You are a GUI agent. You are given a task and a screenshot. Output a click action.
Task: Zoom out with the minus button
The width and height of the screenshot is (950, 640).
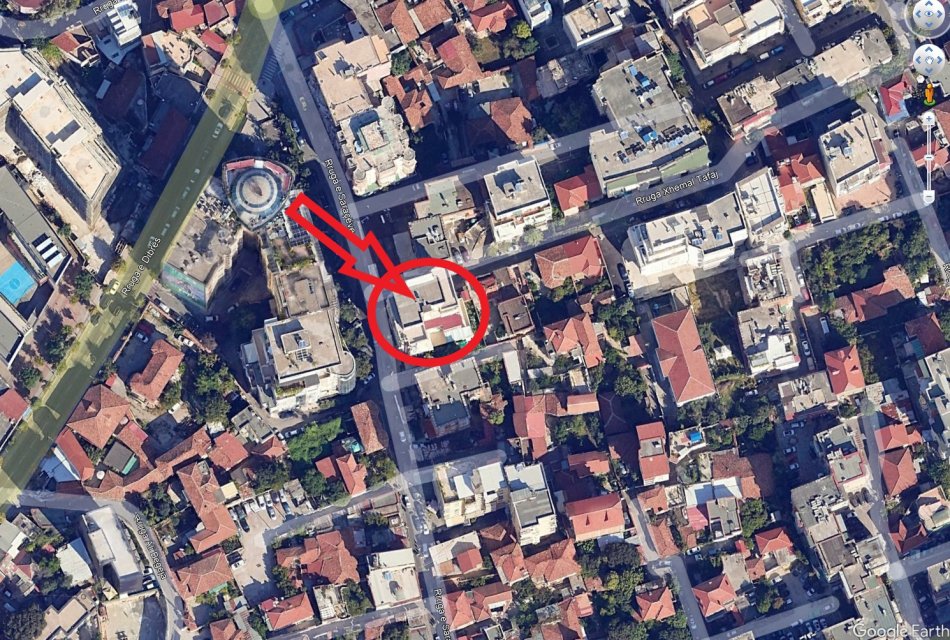(x=929, y=197)
